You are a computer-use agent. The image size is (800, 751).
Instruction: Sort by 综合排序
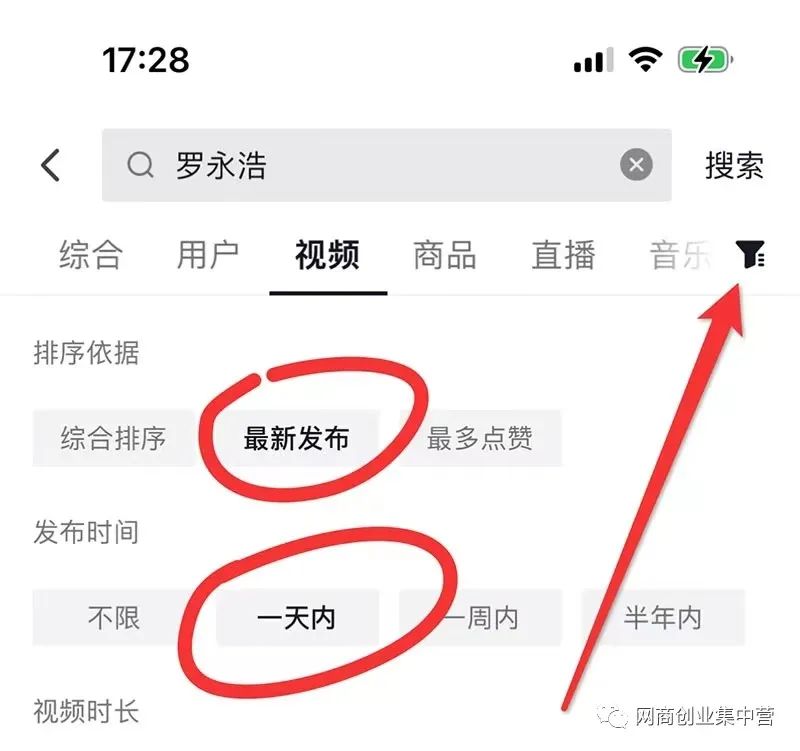point(113,438)
